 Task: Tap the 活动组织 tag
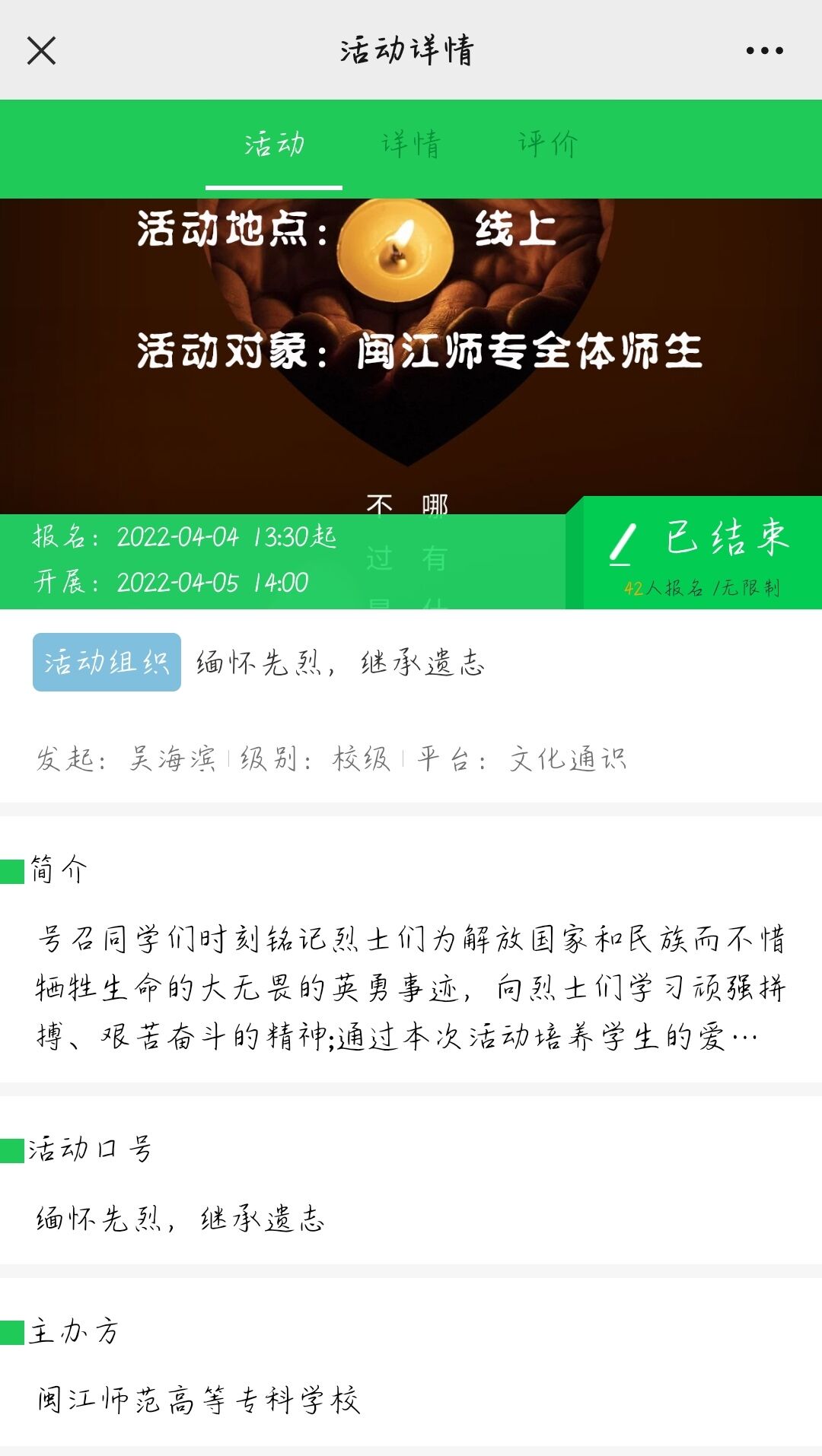tap(107, 662)
